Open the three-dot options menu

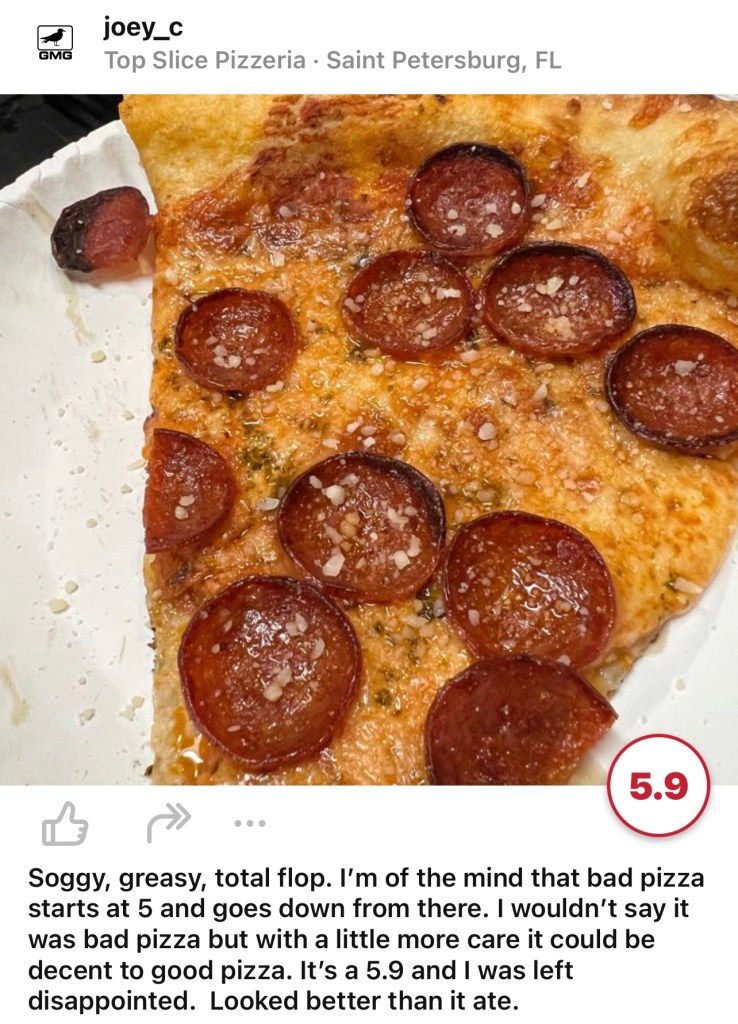pyautogui.click(x=249, y=824)
